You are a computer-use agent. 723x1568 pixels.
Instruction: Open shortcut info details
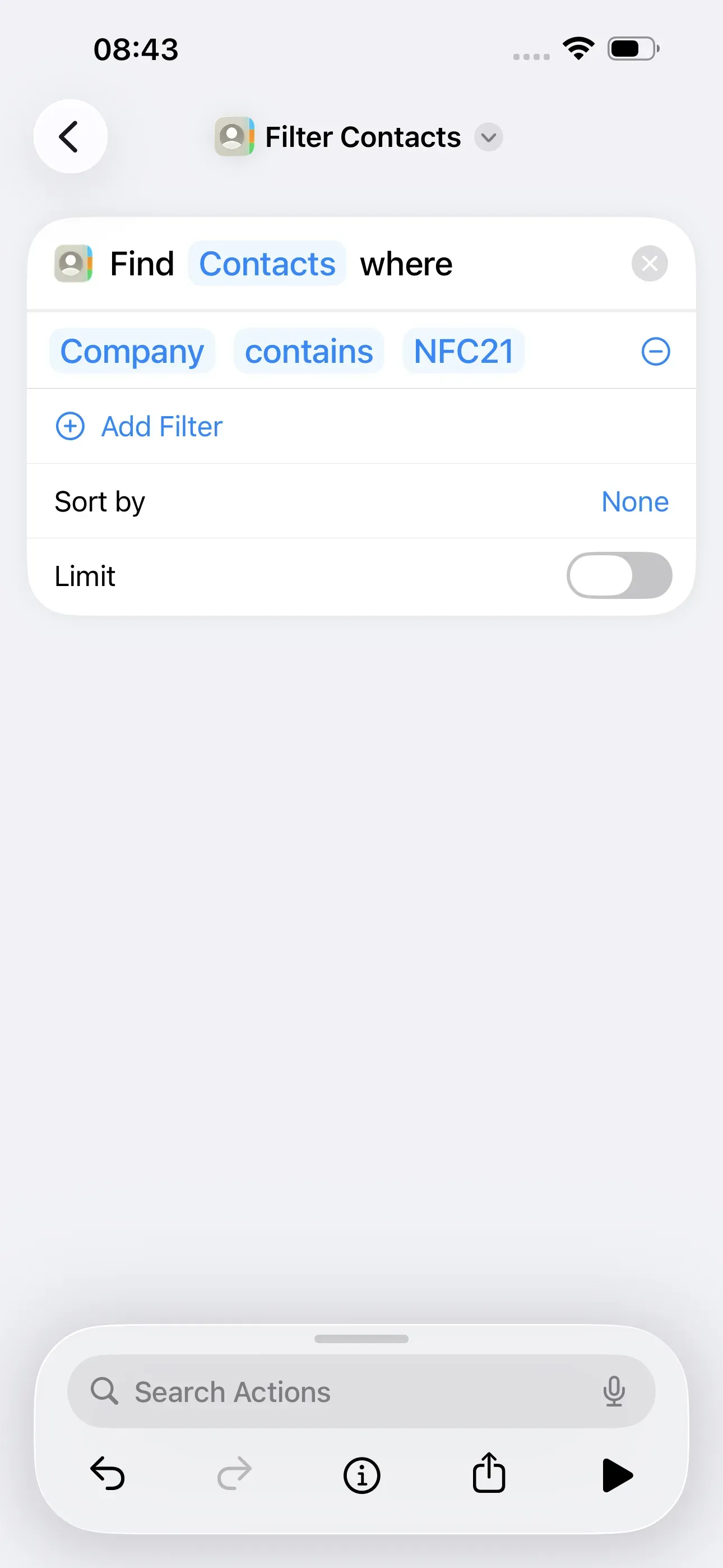point(361,1474)
